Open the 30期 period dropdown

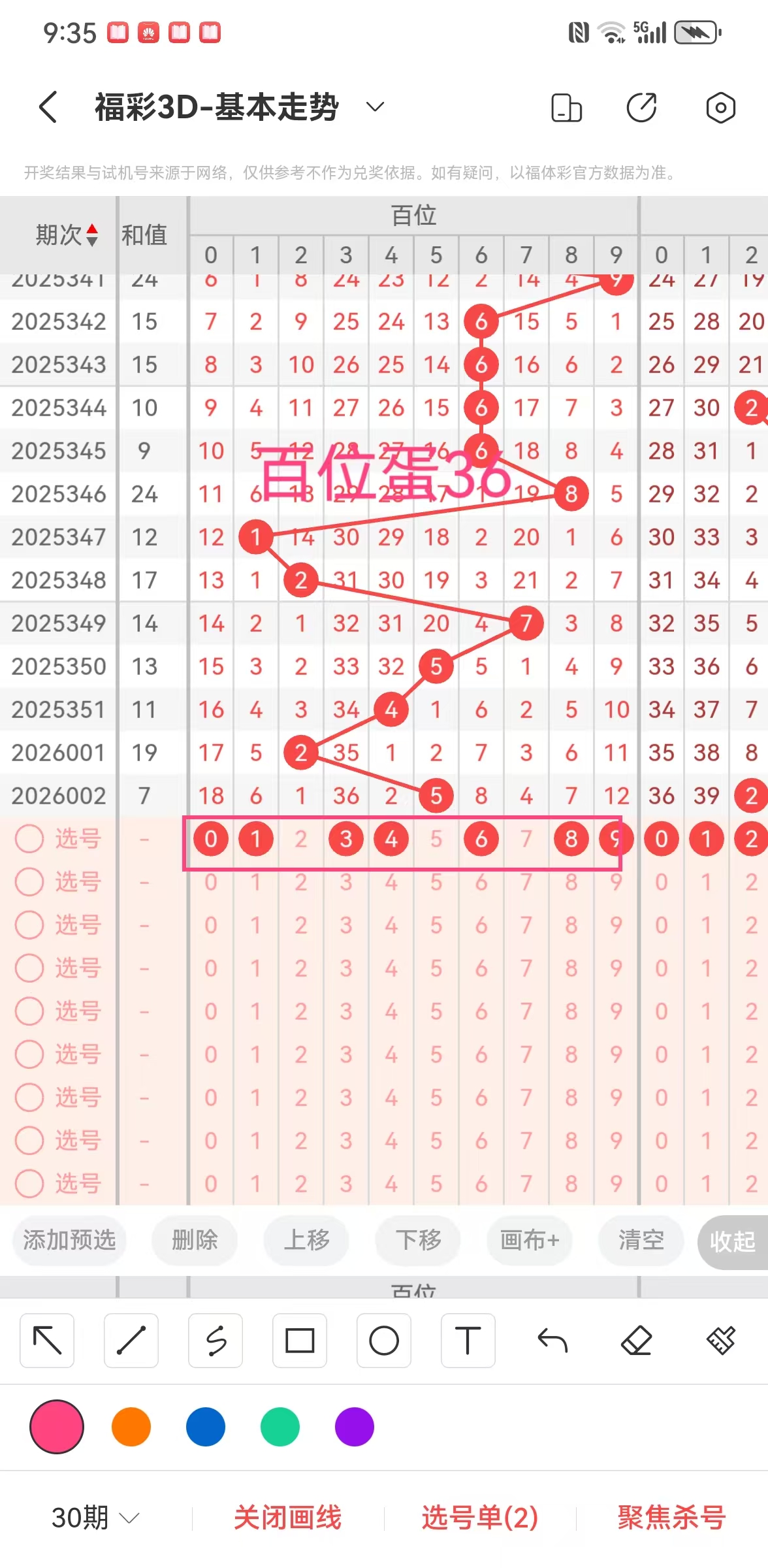95,1517
